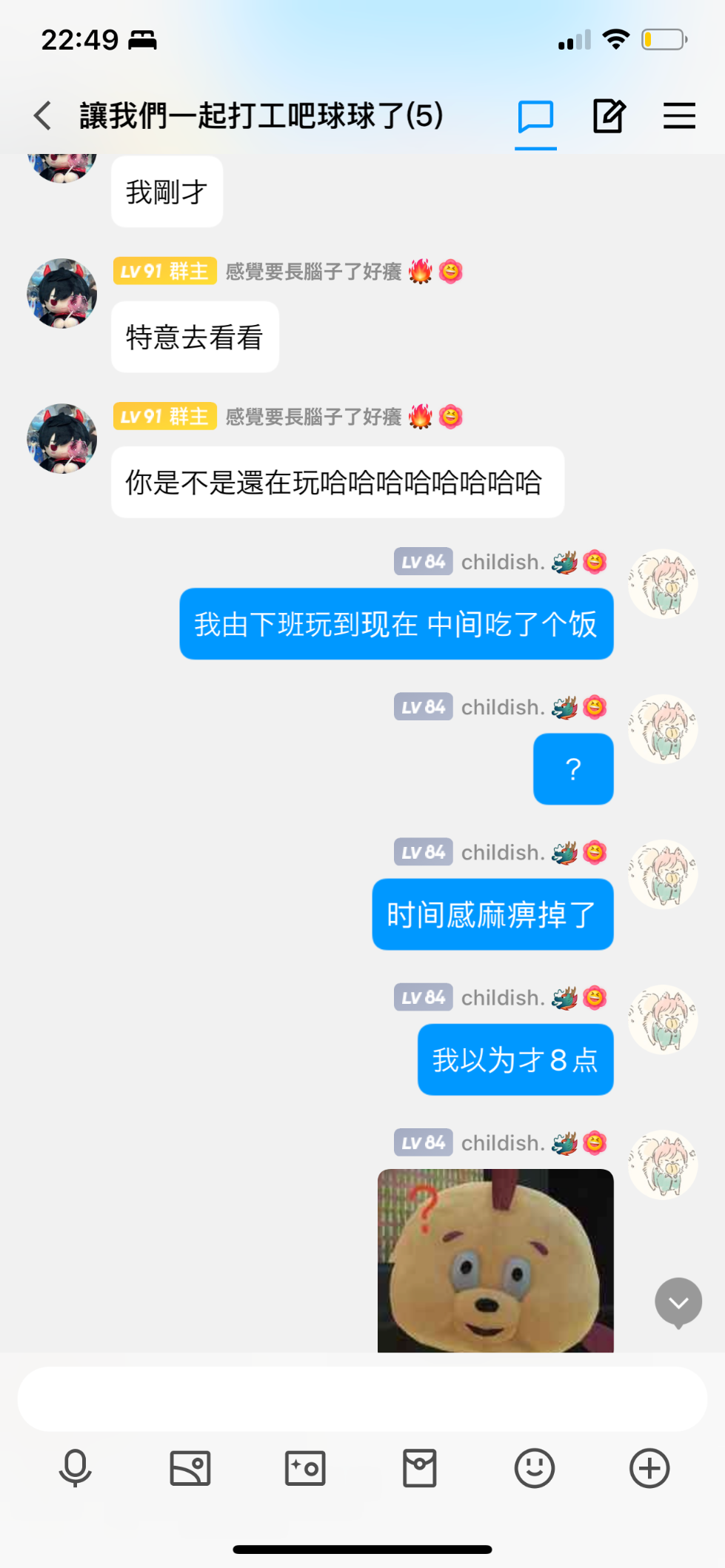
Task: Select the chat bubble tab in header
Action: [x=535, y=116]
